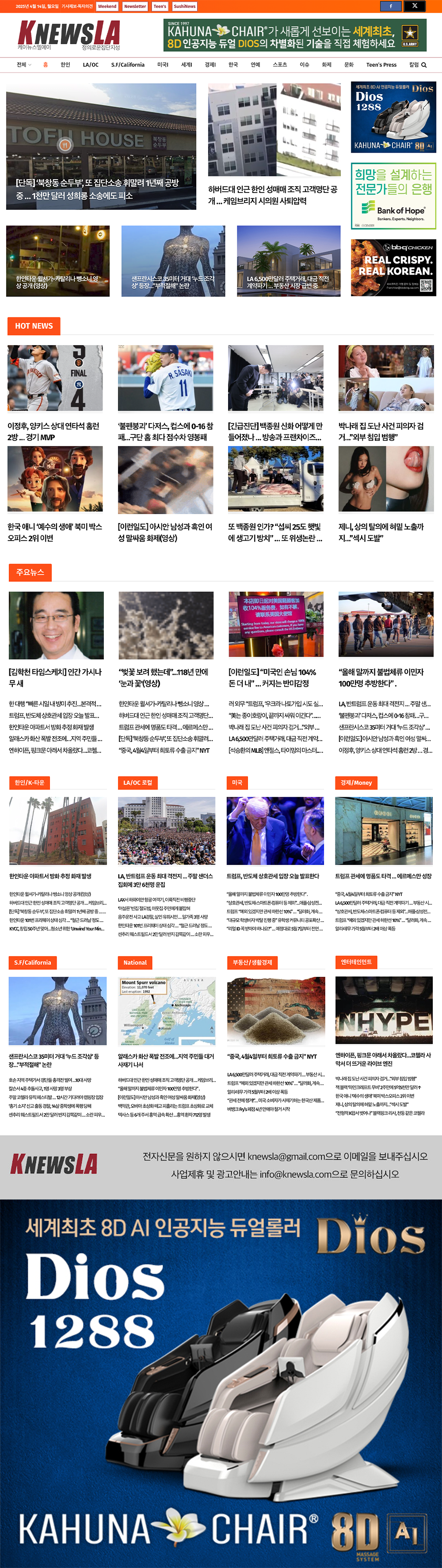Expand the 전체 menu dropdown
The height and width of the screenshot is (1568, 442).
click(x=24, y=65)
